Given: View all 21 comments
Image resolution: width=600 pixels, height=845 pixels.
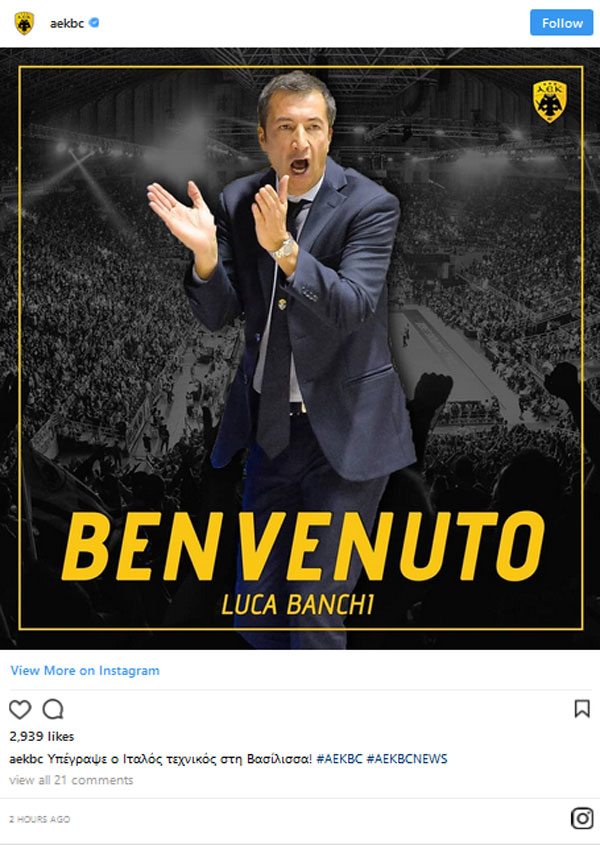Looking at the screenshot, I should [70, 780].
